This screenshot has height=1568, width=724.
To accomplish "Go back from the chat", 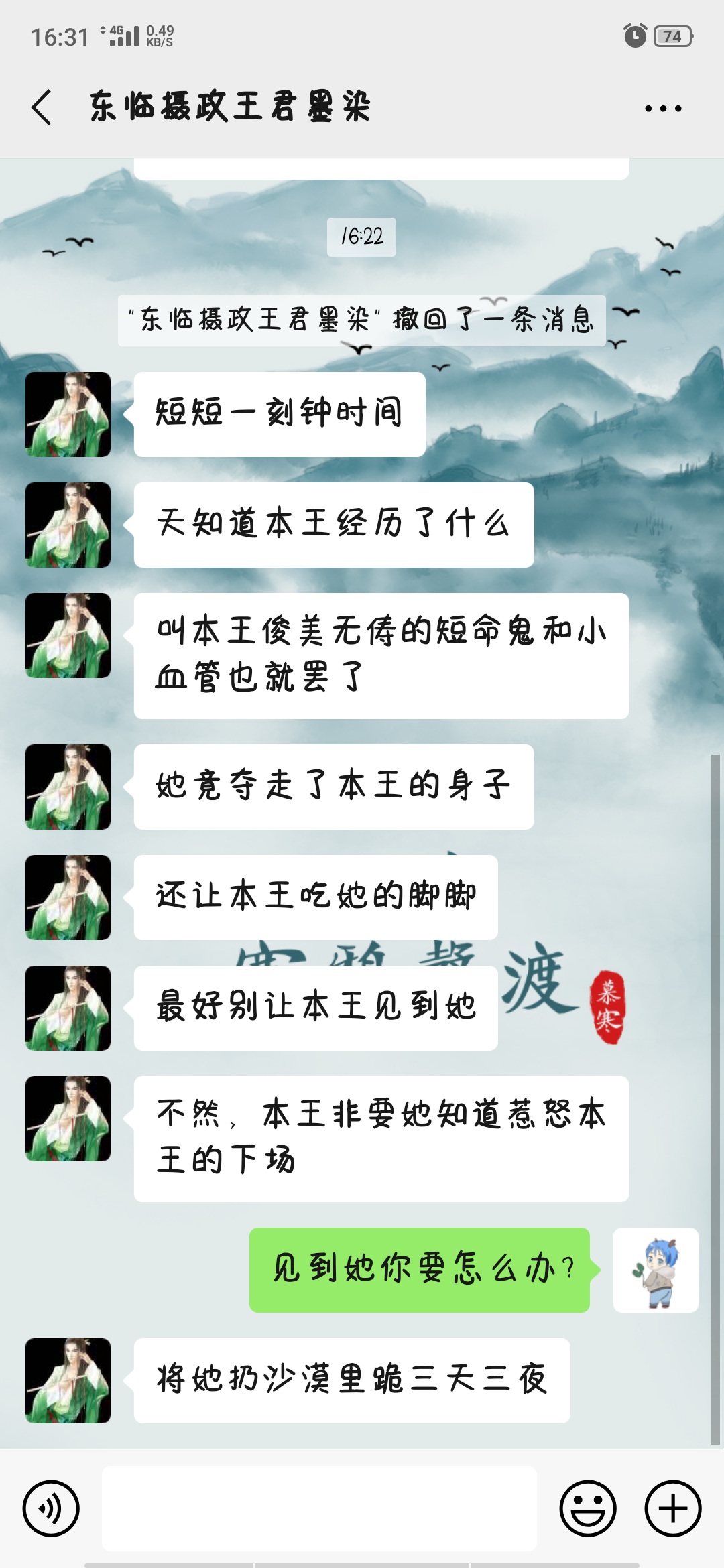I will point(42,107).
